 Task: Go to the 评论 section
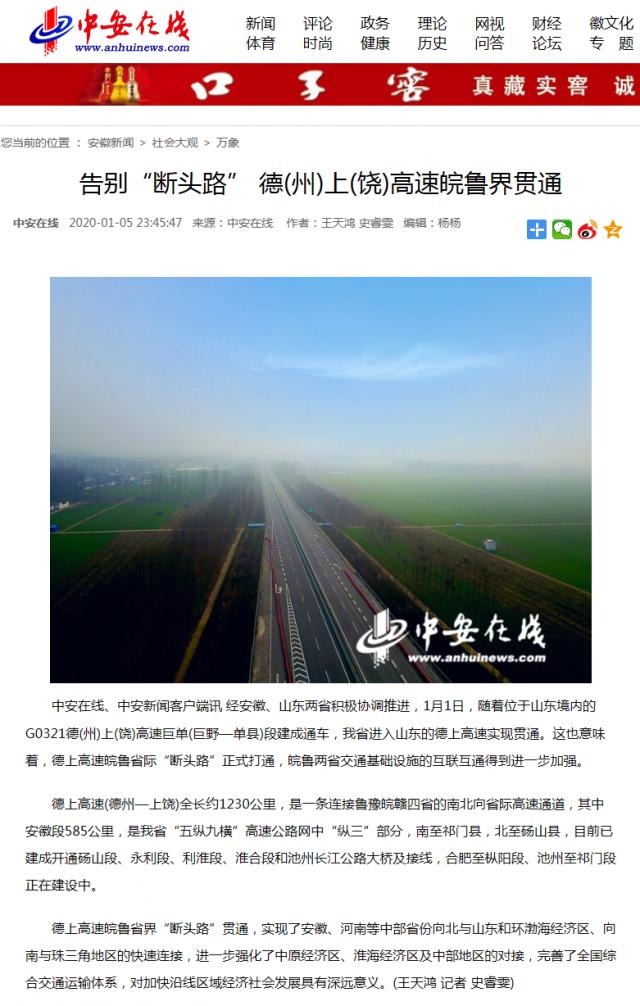point(318,23)
